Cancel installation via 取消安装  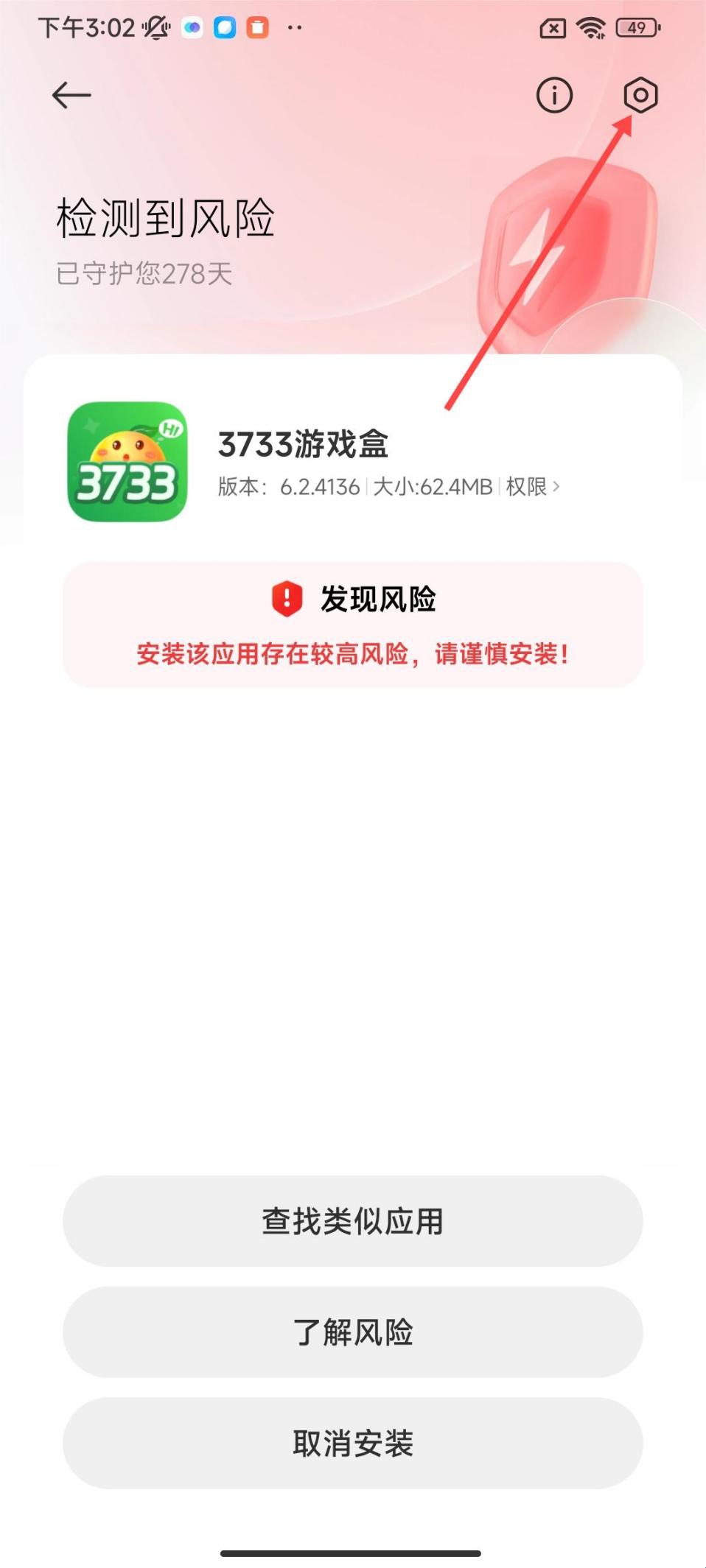point(353,1444)
